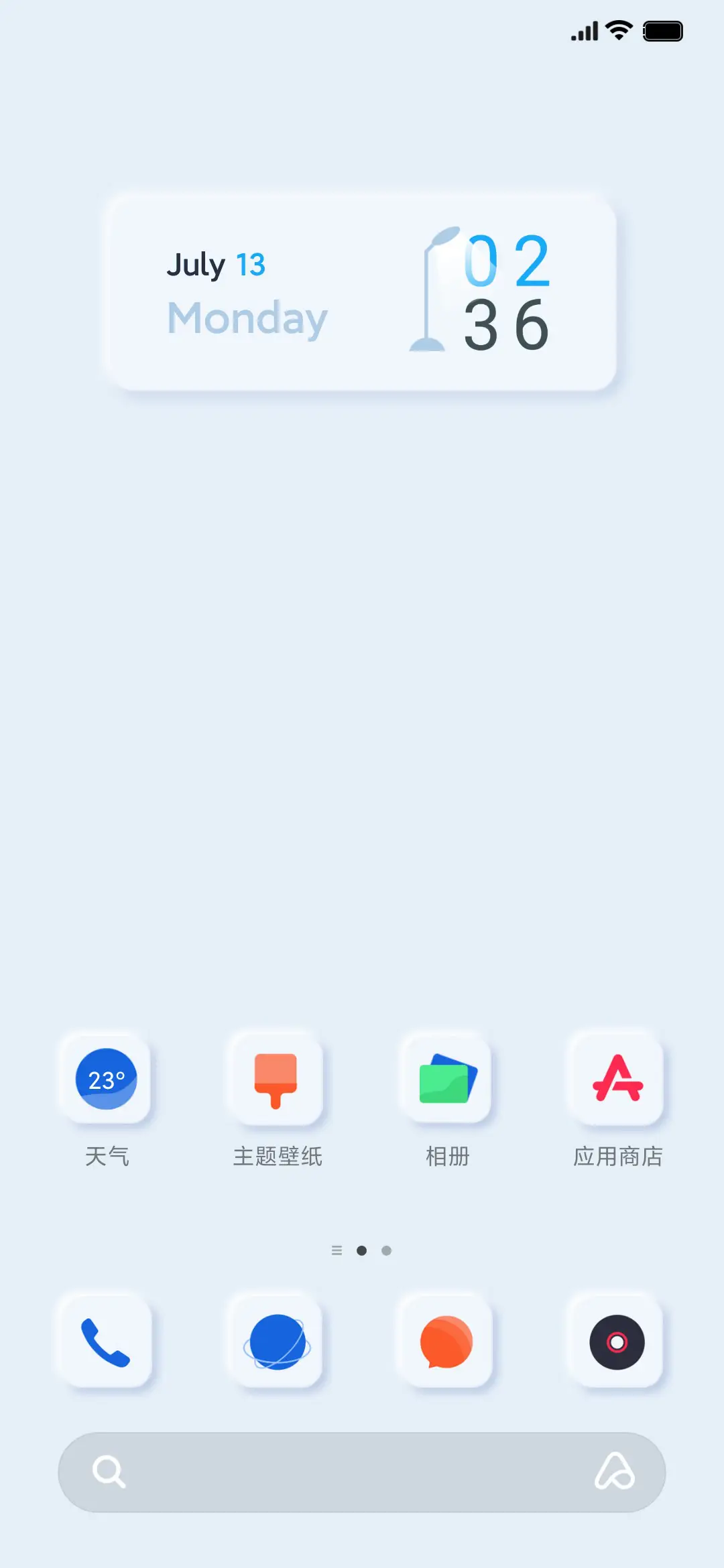Tap the 23° temperature inside the Weather icon
The width and height of the screenshot is (724, 1568).
tap(105, 1075)
